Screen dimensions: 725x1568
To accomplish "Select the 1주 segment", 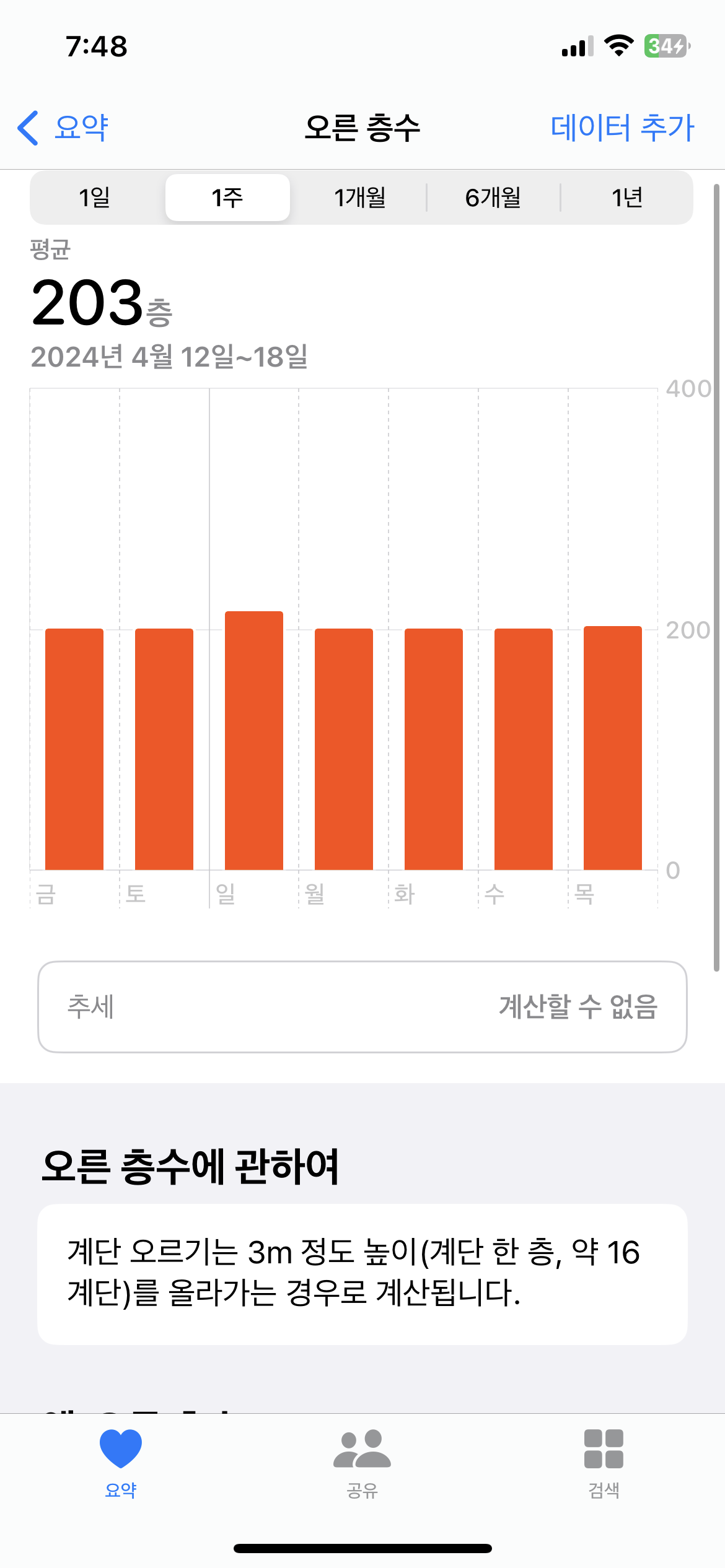I will click(227, 198).
